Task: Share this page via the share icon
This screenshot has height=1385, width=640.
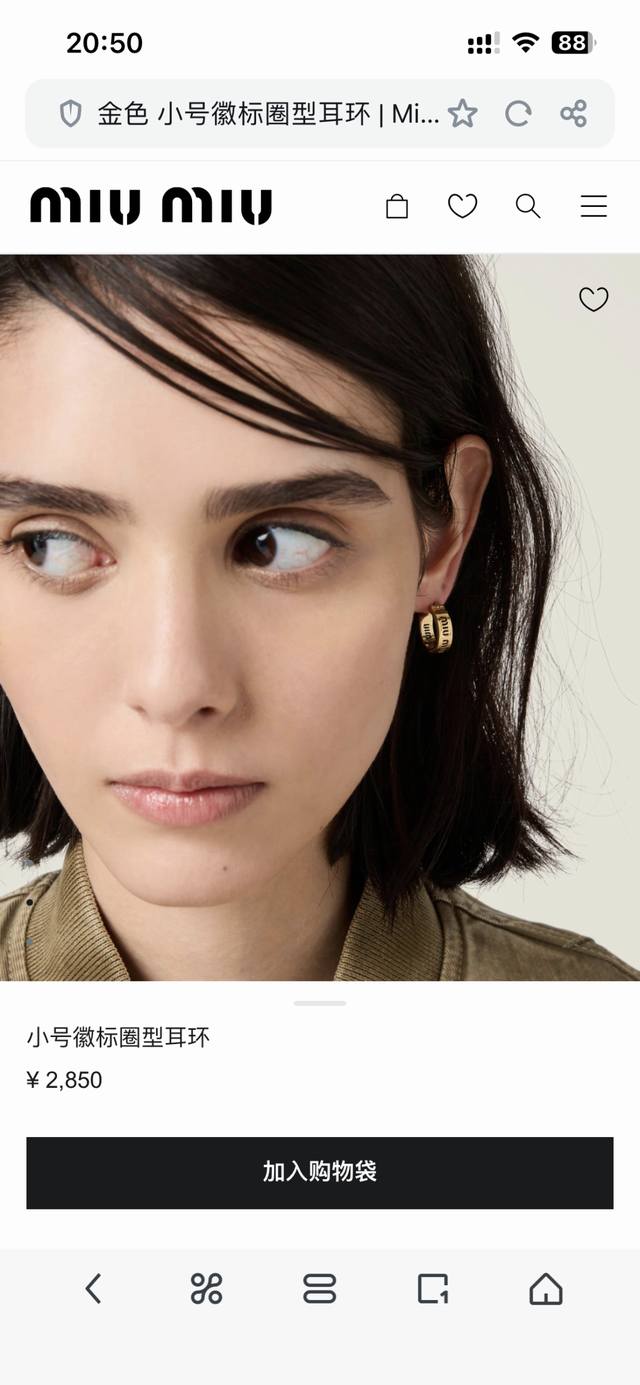Action: tap(573, 114)
